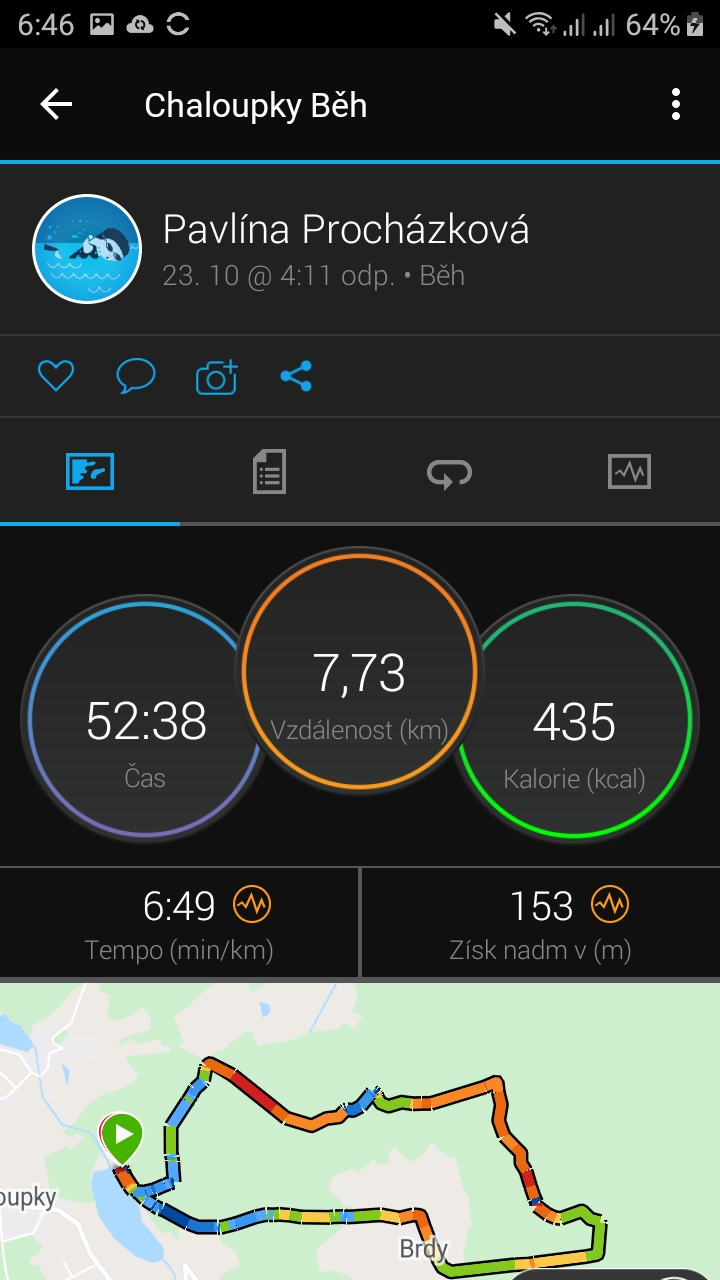Switch to the charts tab
Viewport: 720px width, 1280px height.
point(630,471)
